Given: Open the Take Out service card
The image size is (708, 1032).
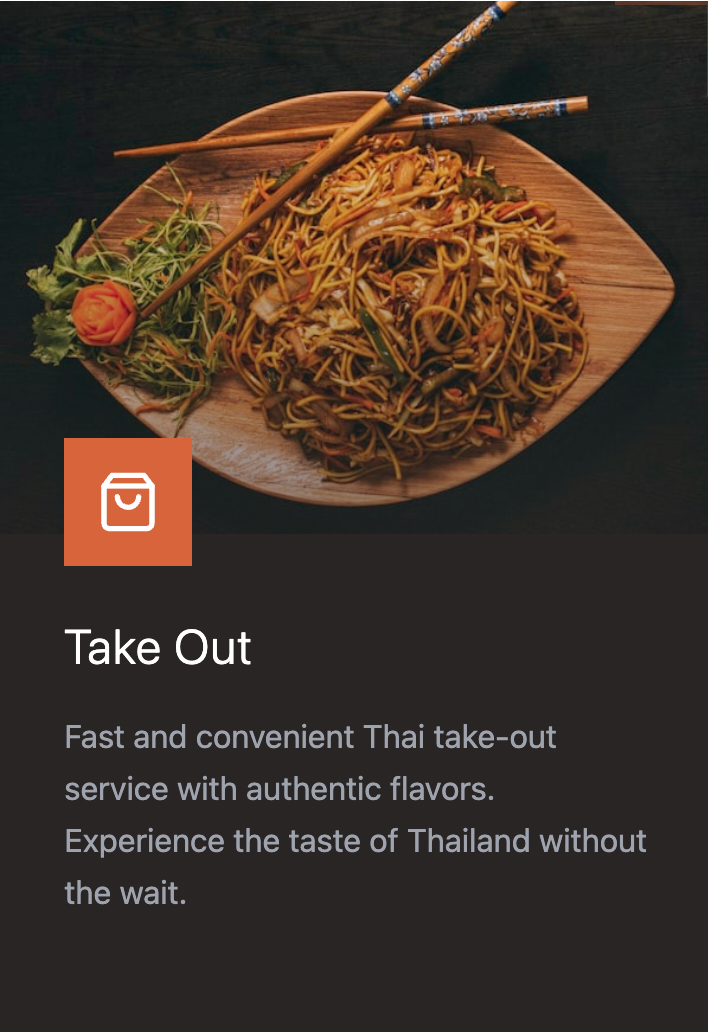Looking at the screenshot, I should tap(158, 647).
